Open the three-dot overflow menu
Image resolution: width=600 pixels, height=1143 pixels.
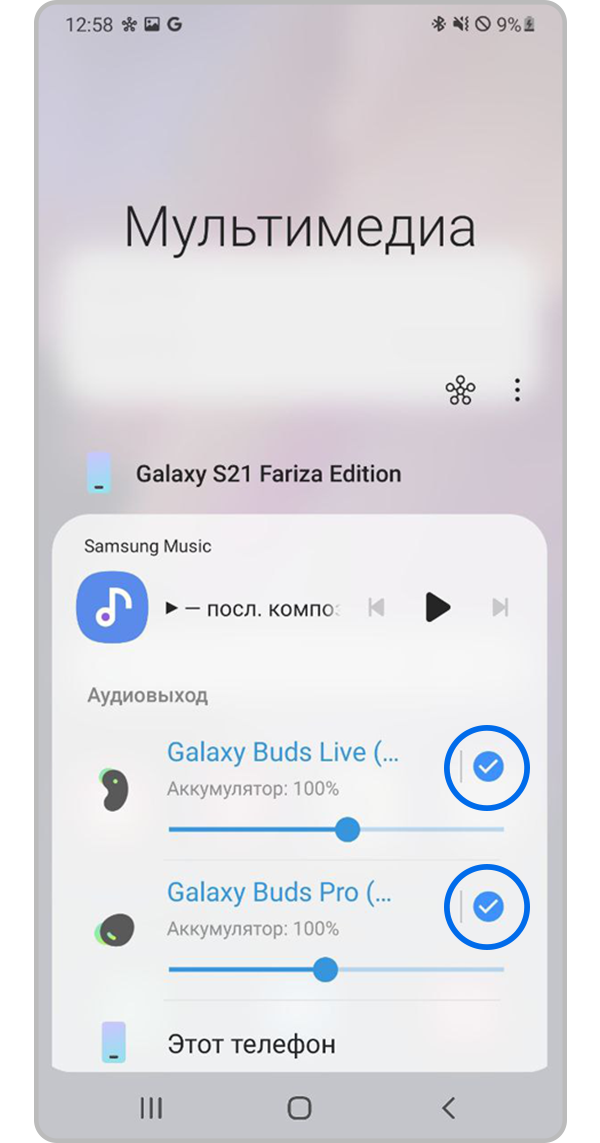pos(517,390)
